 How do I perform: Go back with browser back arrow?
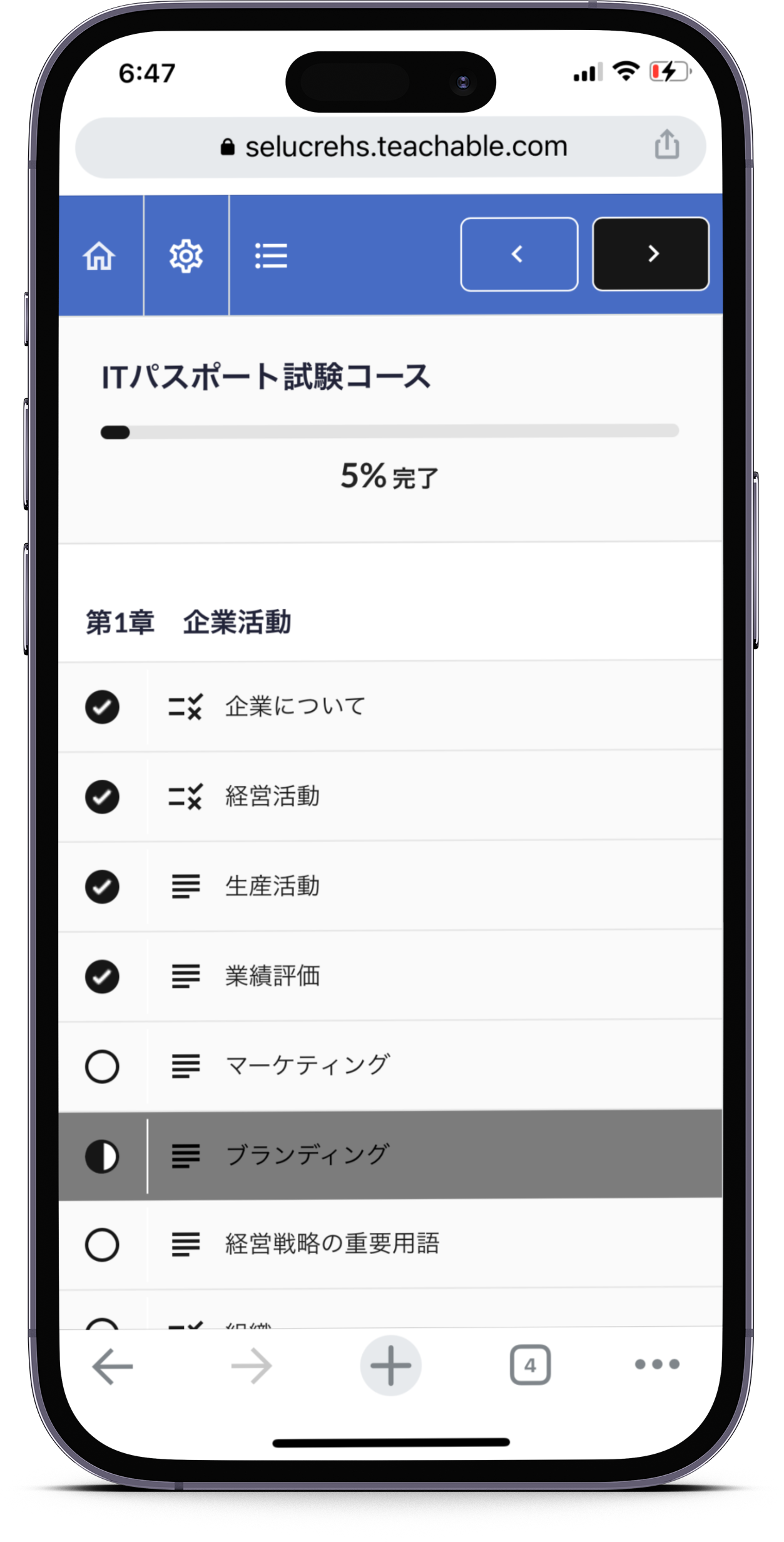coord(113,1365)
